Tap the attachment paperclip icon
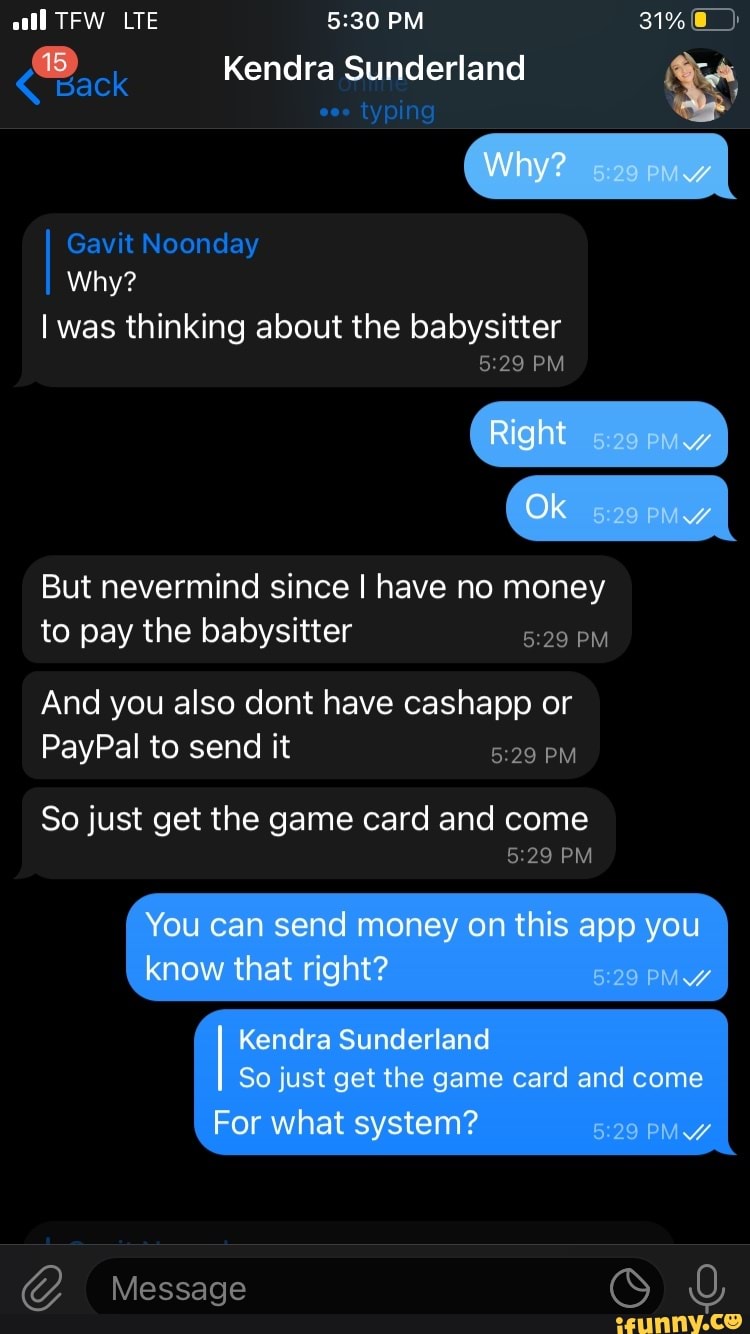Screen dimensions: 750x1334 [x=43, y=1288]
